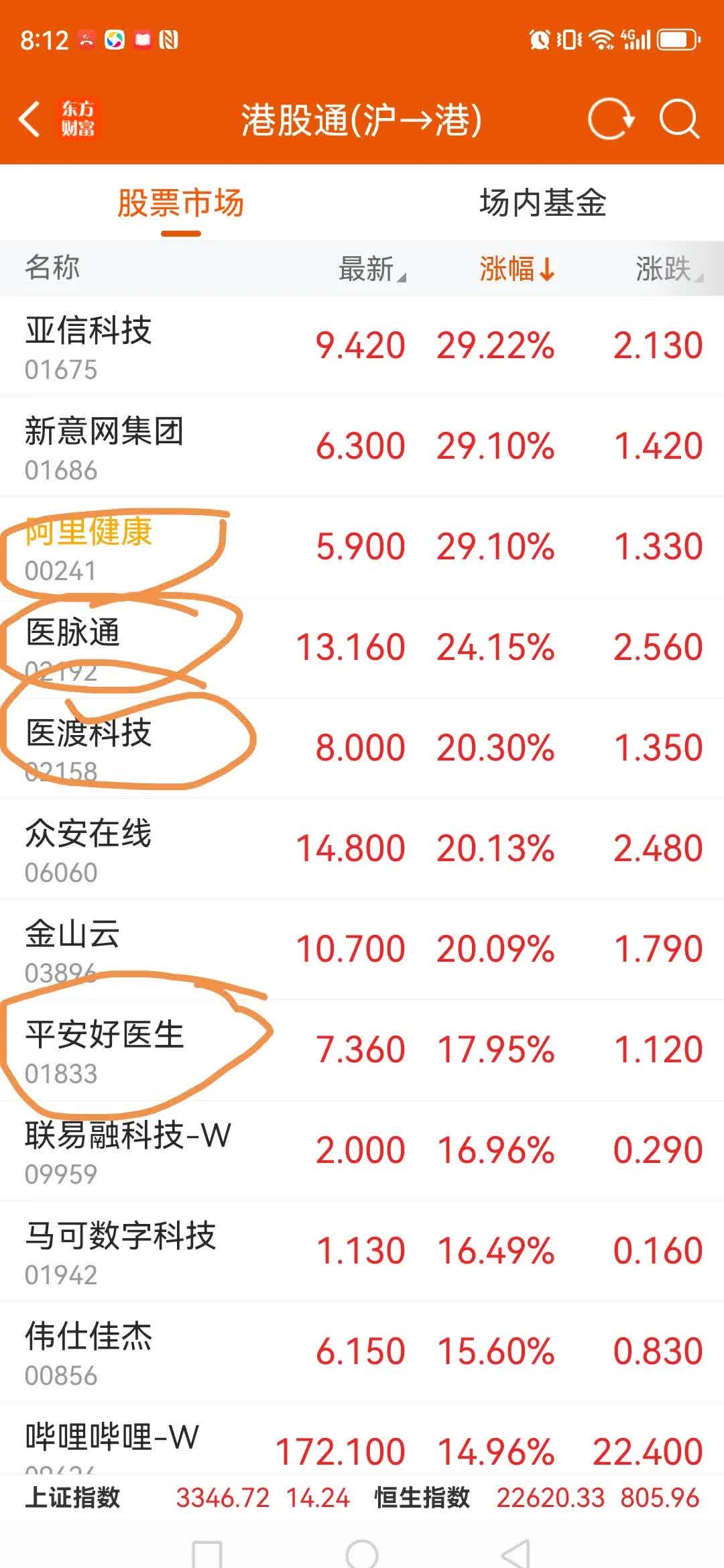The image size is (724, 1568).
Task: Toggle sorting by 最新 price column
Action: click(x=365, y=269)
